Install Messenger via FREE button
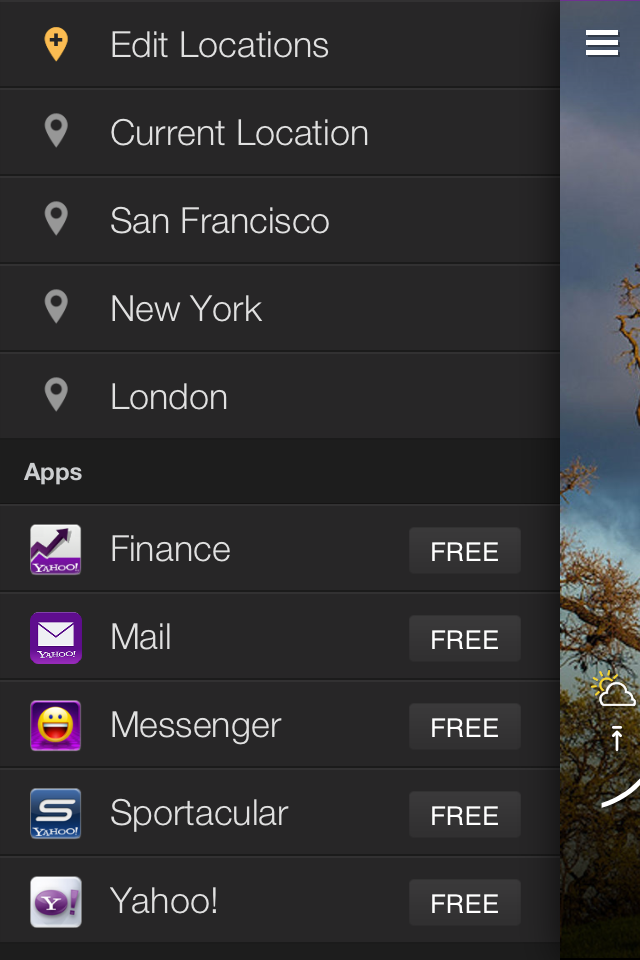 click(x=464, y=727)
